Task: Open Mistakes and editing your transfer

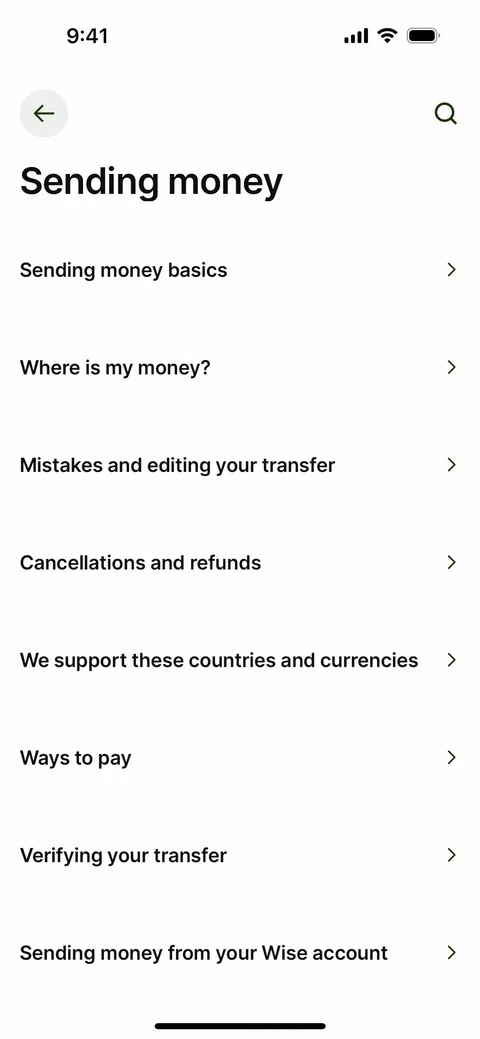Action: (240, 465)
